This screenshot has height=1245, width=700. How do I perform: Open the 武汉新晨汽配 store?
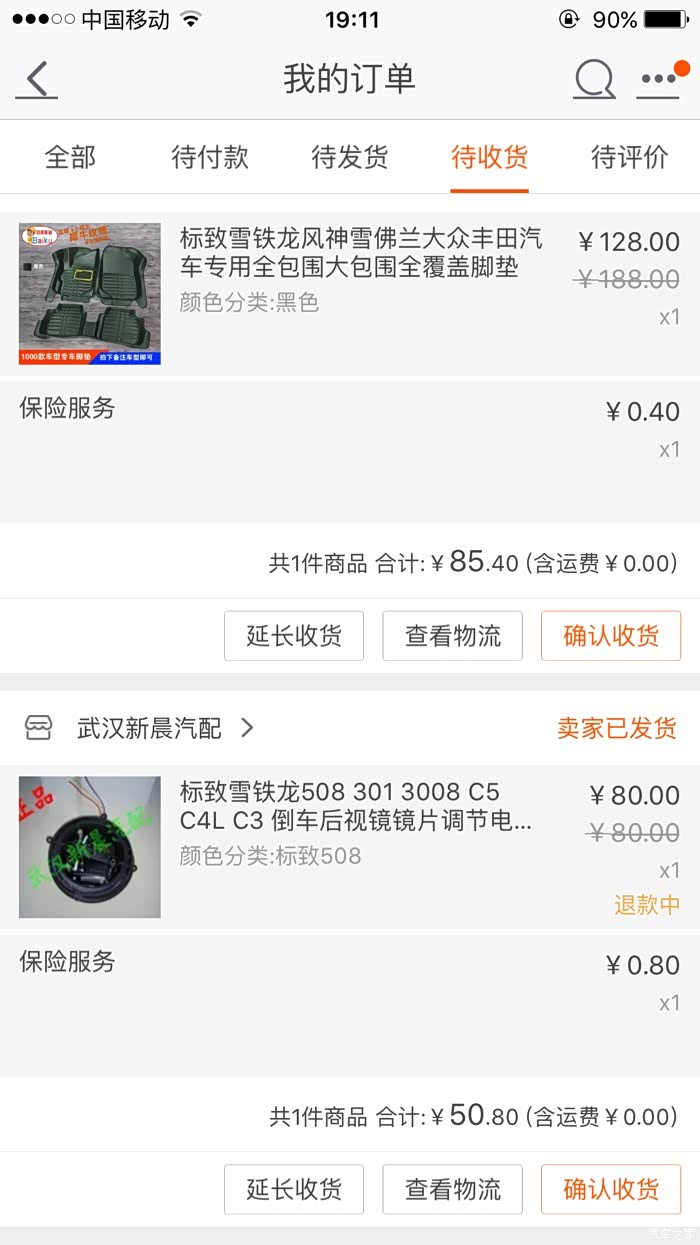coord(150,728)
